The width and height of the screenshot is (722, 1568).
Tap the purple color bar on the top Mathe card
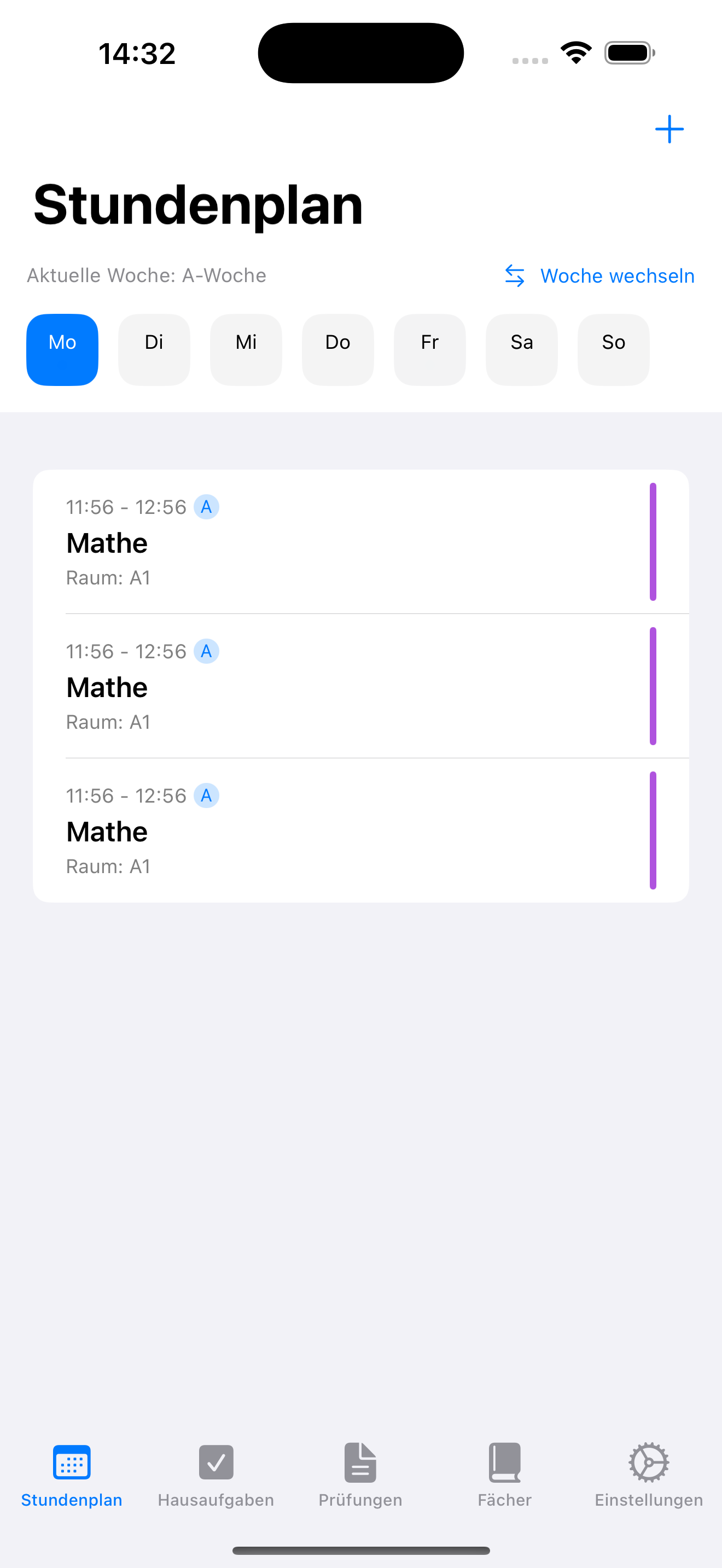(x=653, y=541)
